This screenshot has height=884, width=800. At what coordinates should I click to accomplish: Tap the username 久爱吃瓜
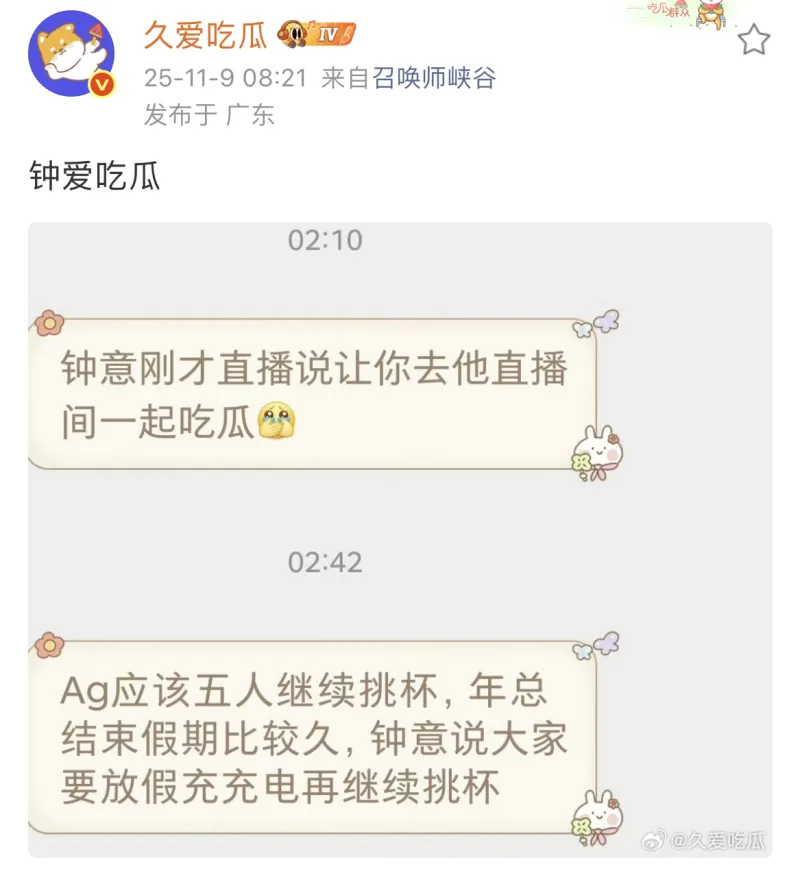point(204,36)
